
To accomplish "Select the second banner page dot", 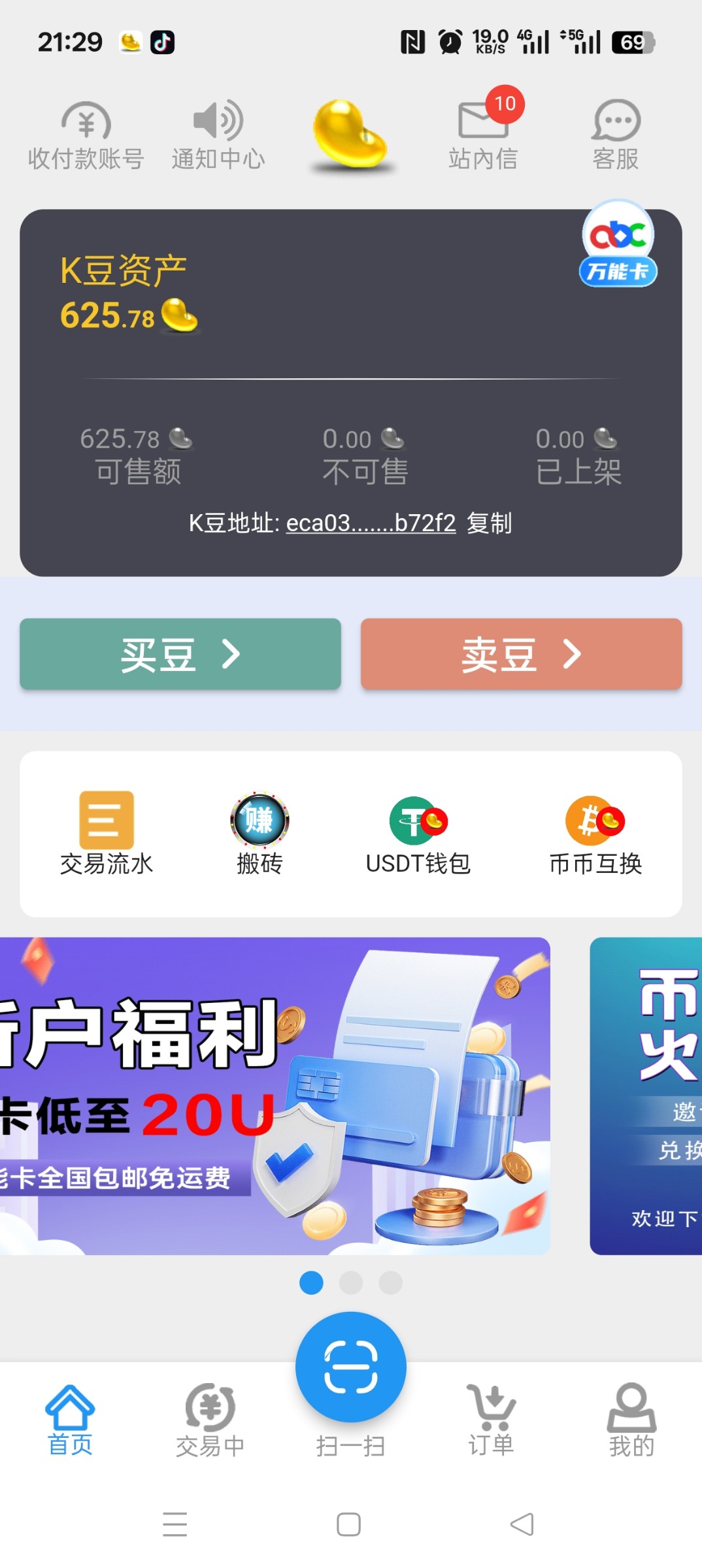I will point(351,1282).
